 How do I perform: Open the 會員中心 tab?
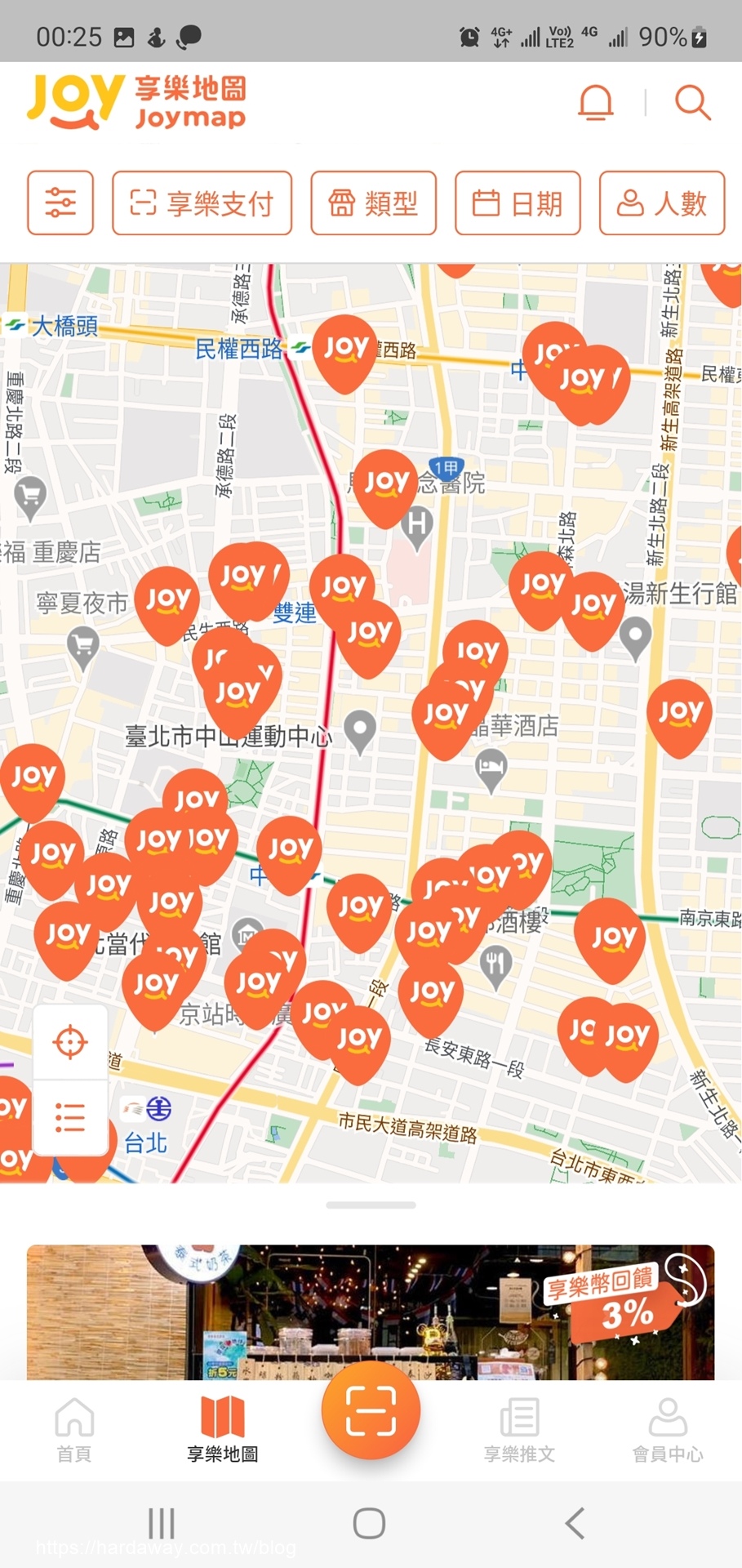[668, 1429]
